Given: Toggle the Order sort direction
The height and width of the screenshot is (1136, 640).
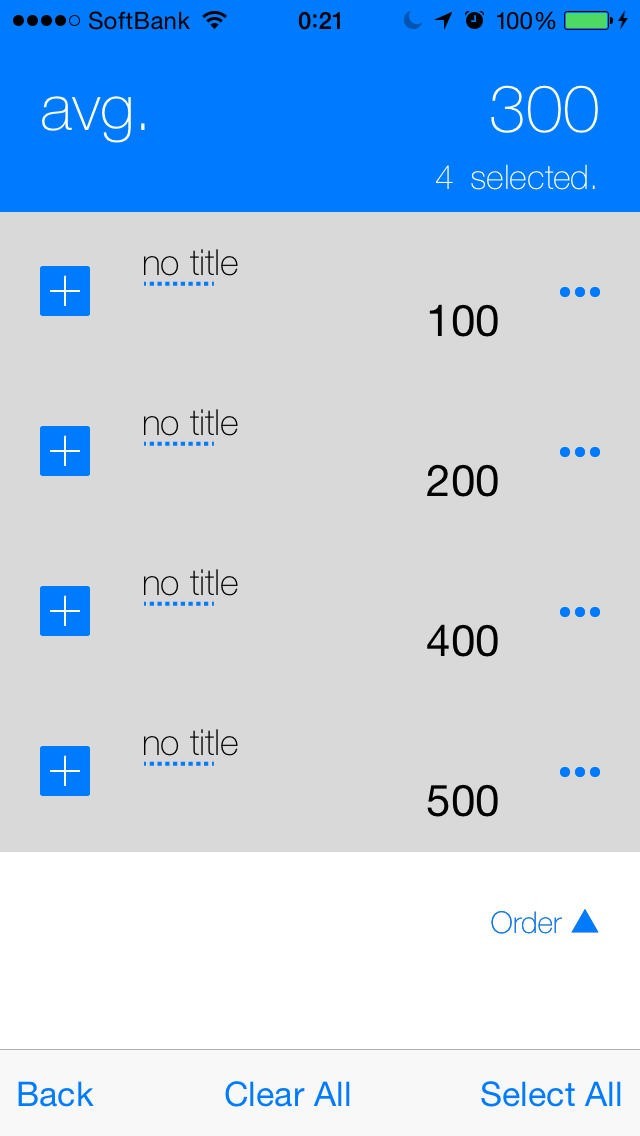Looking at the screenshot, I should click(545, 922).
